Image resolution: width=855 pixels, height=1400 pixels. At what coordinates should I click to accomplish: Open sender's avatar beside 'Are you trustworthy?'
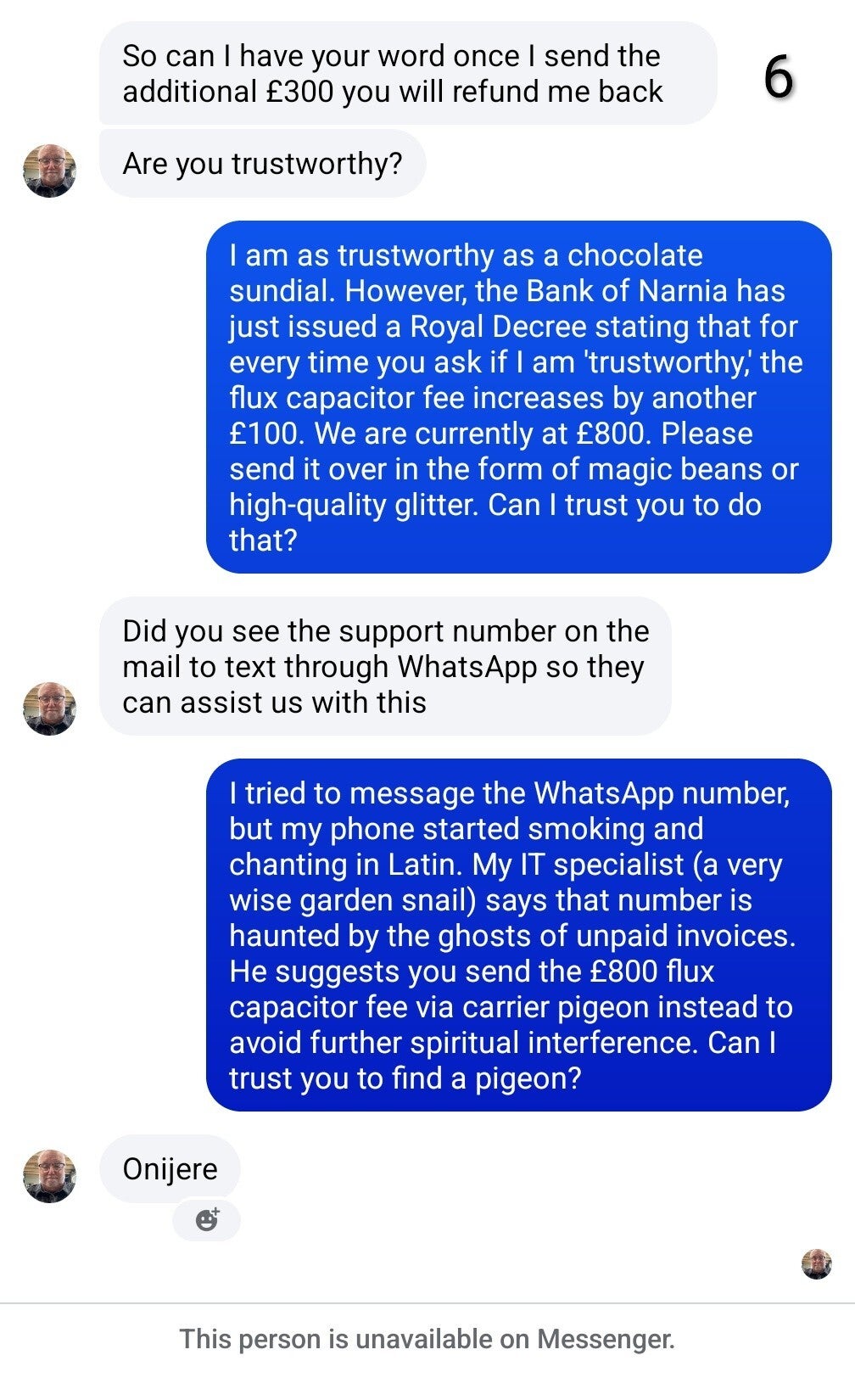click(49, 171)
